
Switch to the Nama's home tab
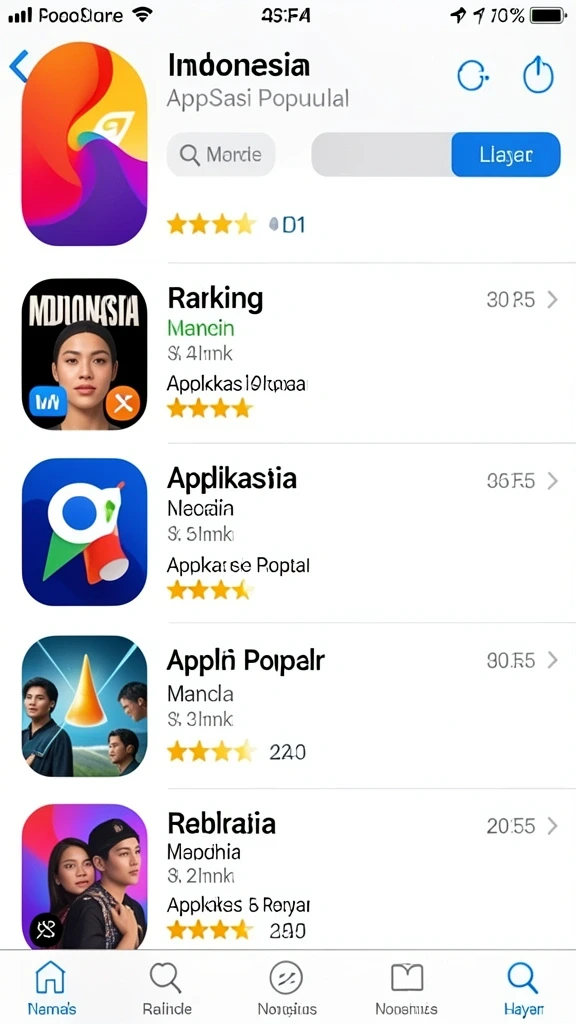51,987
